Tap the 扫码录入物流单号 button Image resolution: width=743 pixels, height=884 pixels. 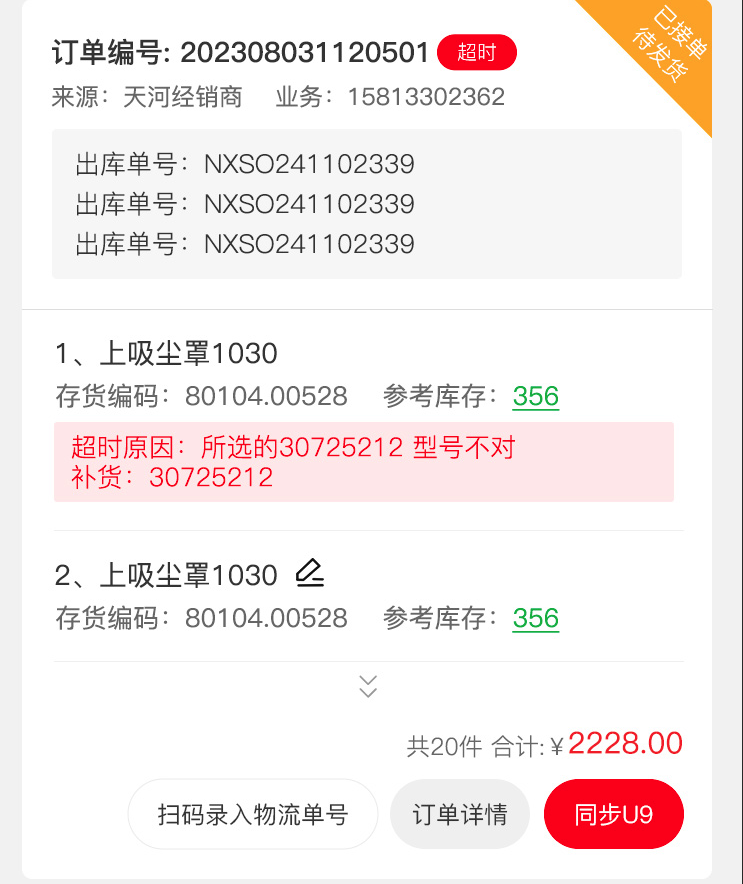[x=252, y=814]
